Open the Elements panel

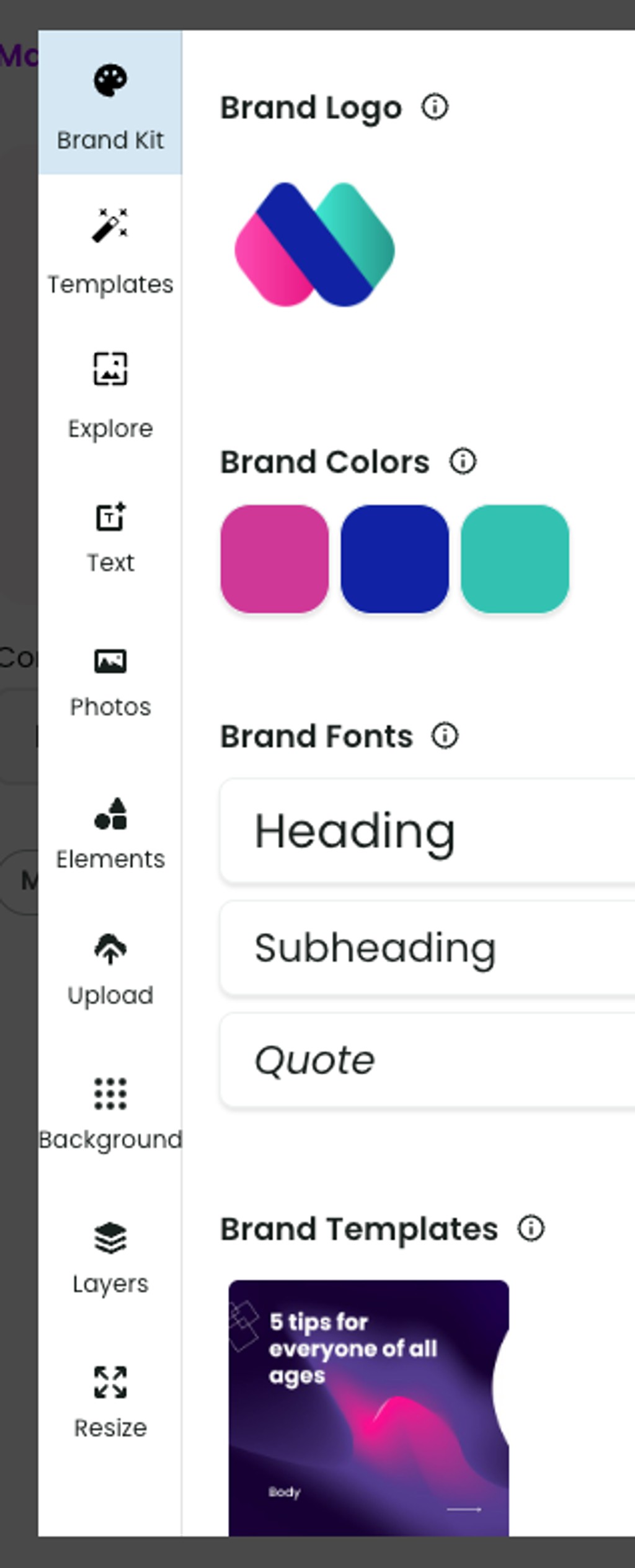pyautogui.click(x=110, y=834)
